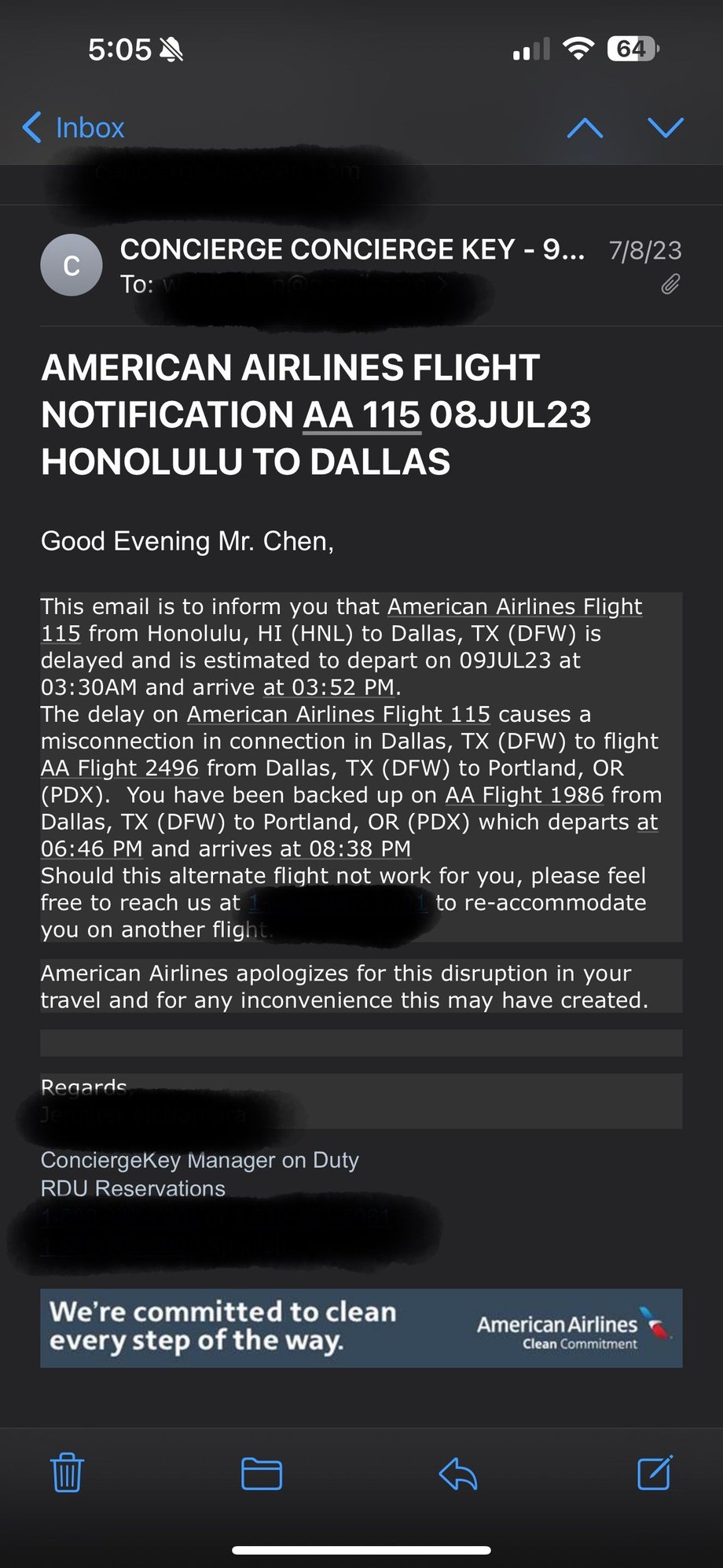Tap the attachment paperclip icon
The width and height of the screenshot is (723, 1568).
point(670,284)
